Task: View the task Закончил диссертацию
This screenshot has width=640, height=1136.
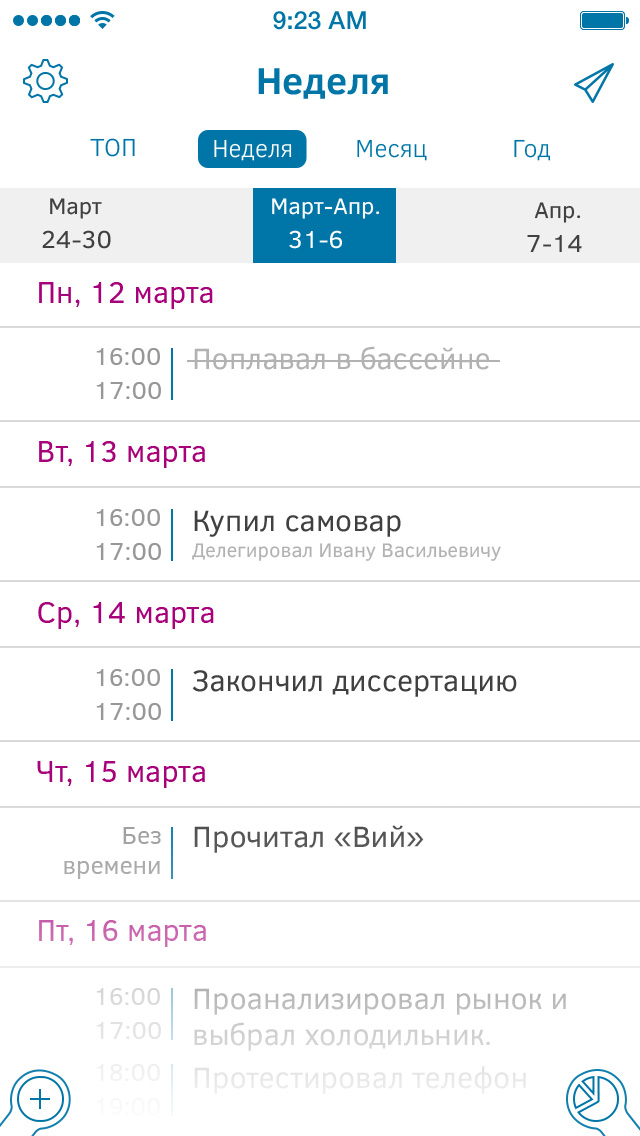Action: click(x=354, y=683)
